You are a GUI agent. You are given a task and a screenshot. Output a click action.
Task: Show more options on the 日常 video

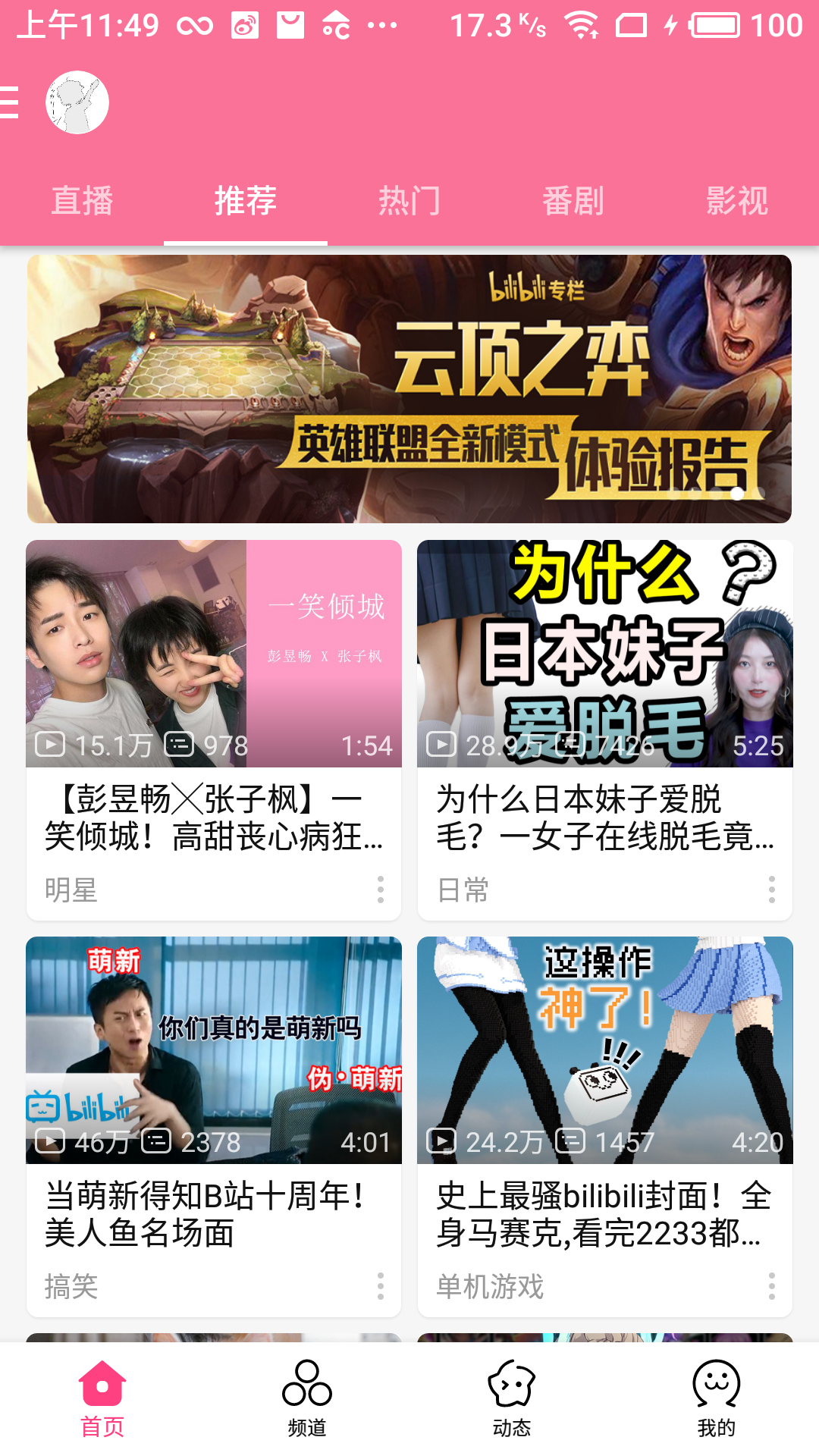(772, 890)
